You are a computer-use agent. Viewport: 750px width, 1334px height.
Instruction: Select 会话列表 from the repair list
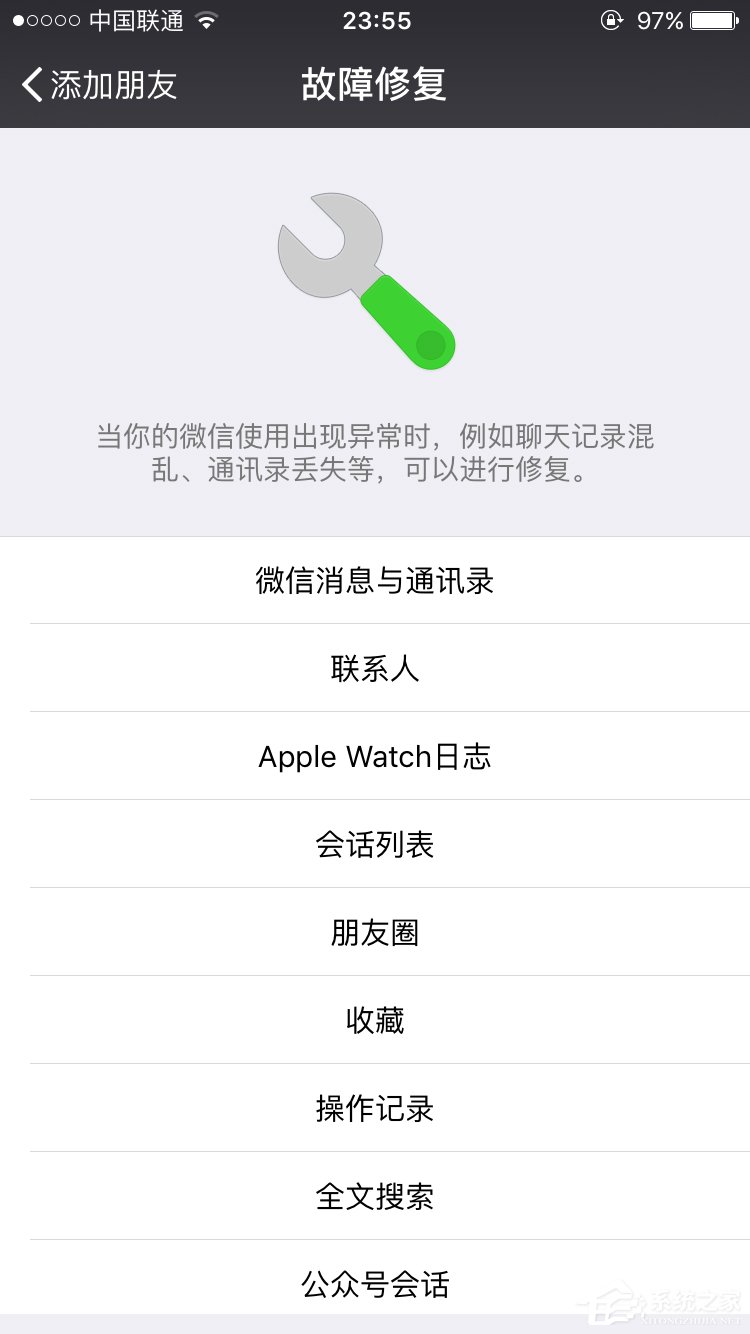[x=375, y=844]
